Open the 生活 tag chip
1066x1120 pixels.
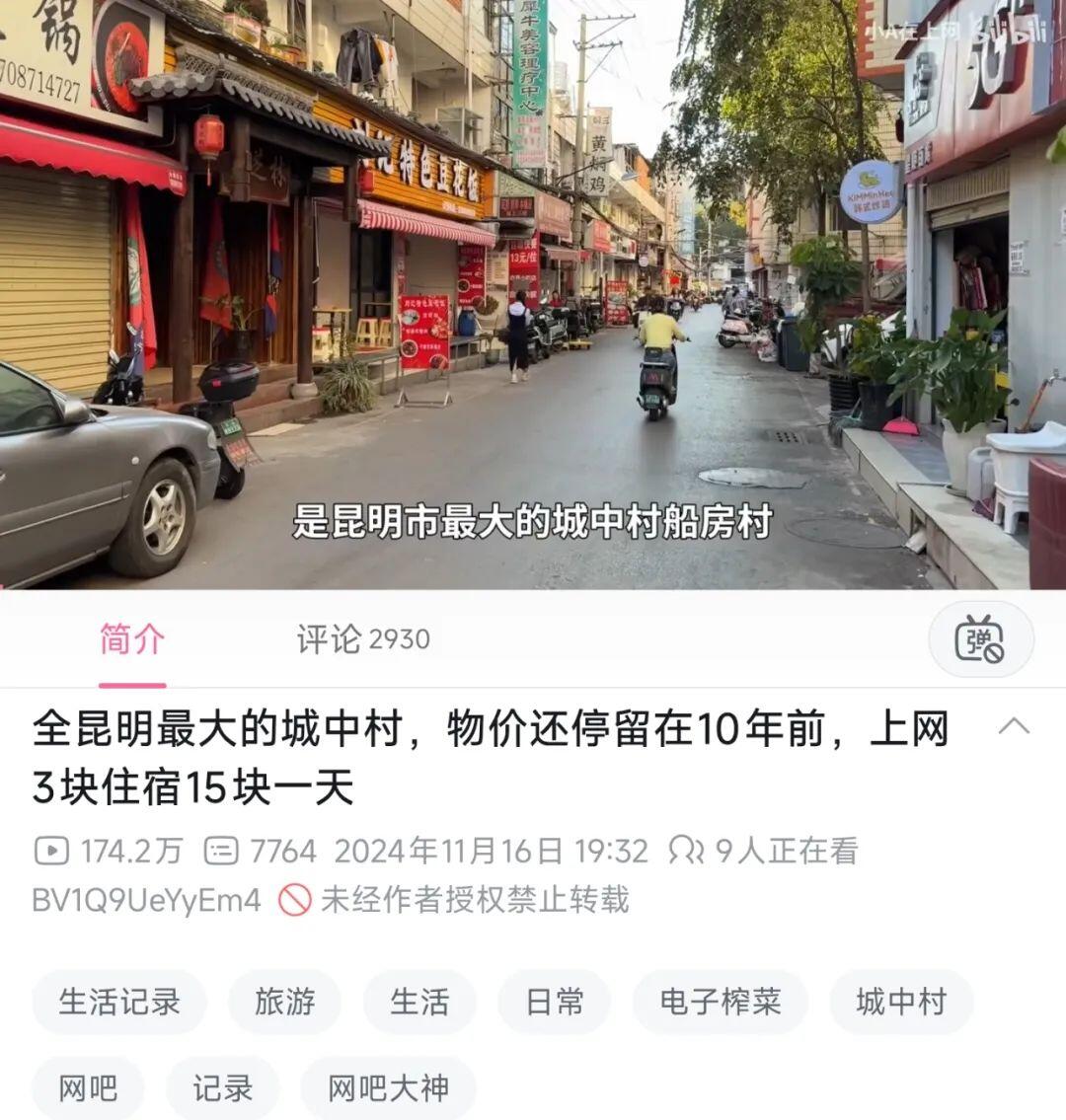419,1003
